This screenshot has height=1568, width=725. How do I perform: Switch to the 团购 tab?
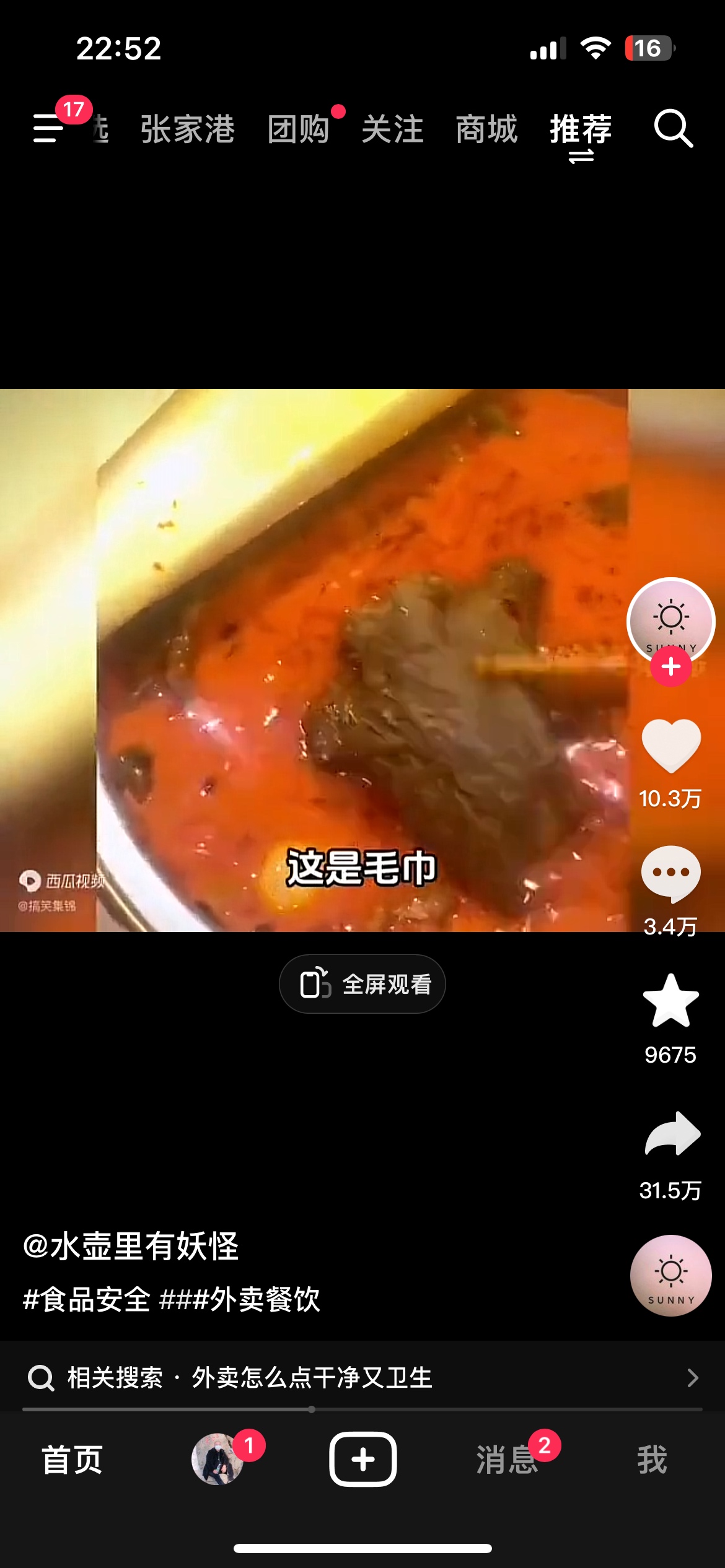(298, 129)
